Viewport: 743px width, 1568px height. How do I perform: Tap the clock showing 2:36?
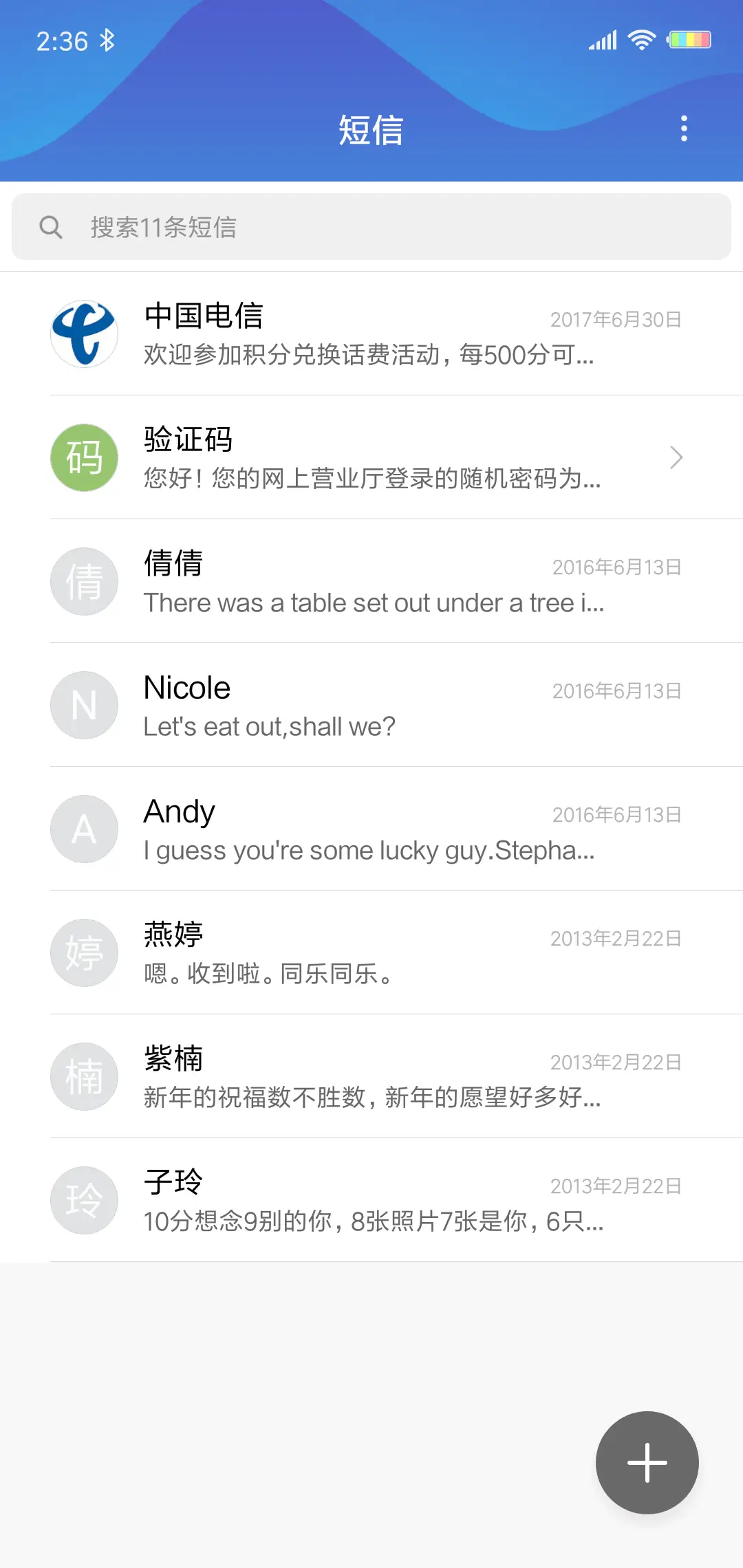pyautogui.click(x=63, y=40)
